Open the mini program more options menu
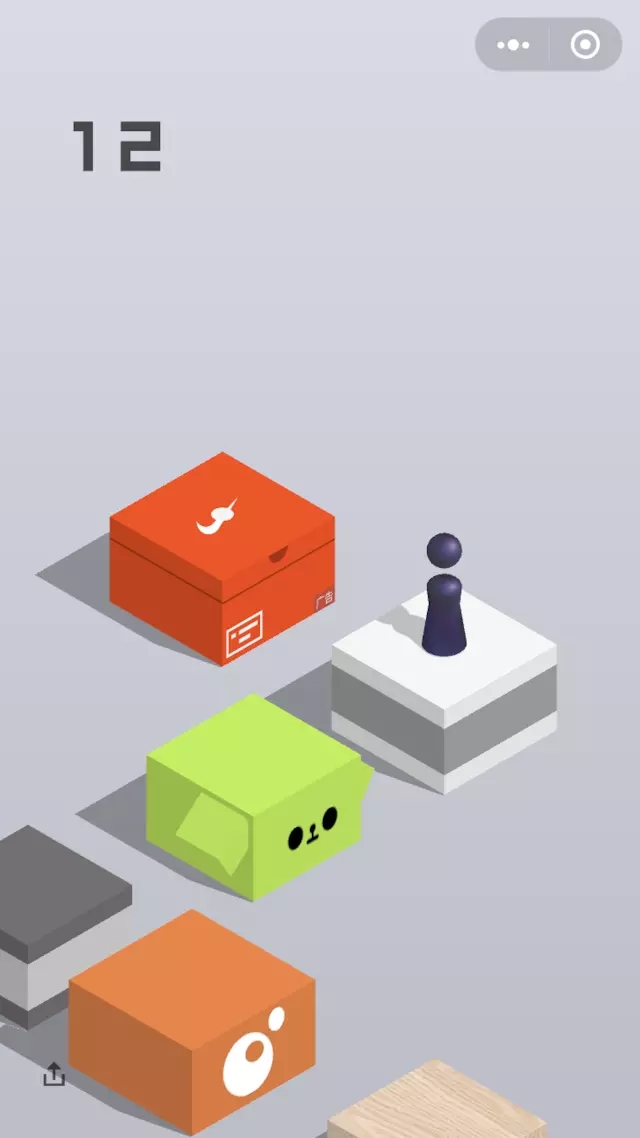 point(513,45)
